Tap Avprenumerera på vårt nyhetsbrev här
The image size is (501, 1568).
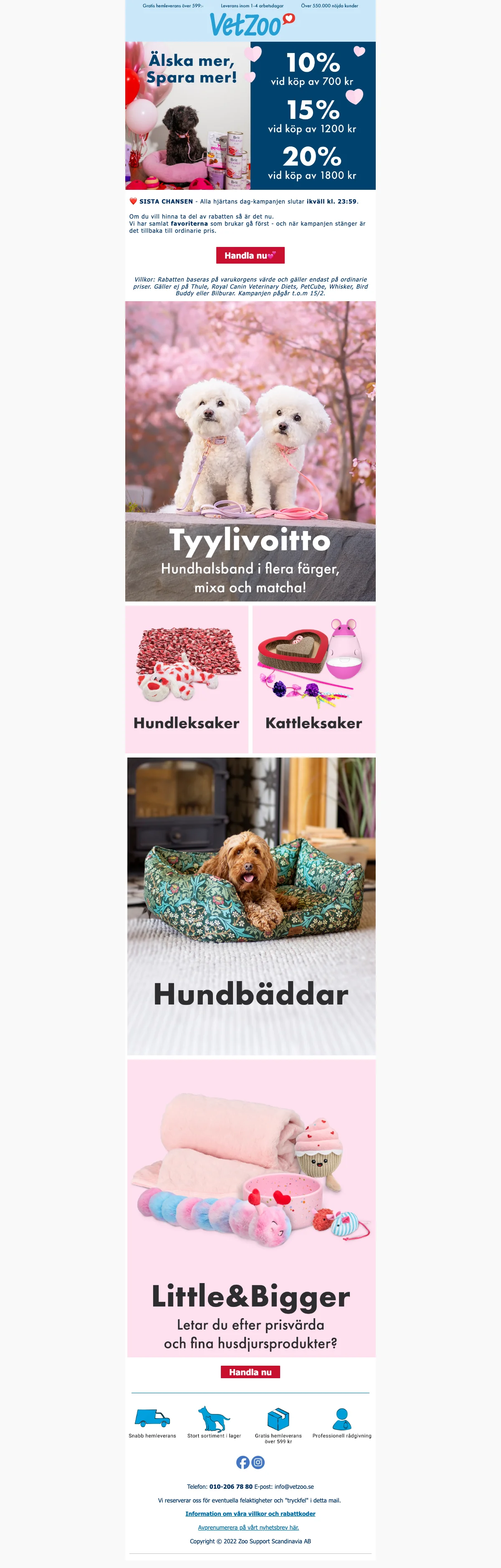pos(248,1527)
